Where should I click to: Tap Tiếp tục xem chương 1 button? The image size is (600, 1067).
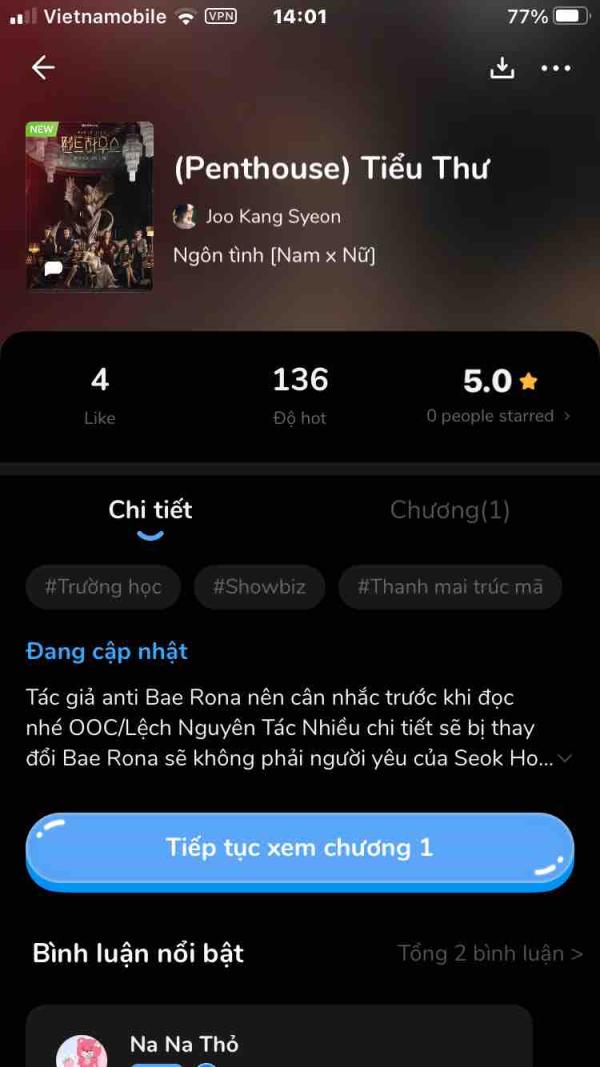coord(299,849)
